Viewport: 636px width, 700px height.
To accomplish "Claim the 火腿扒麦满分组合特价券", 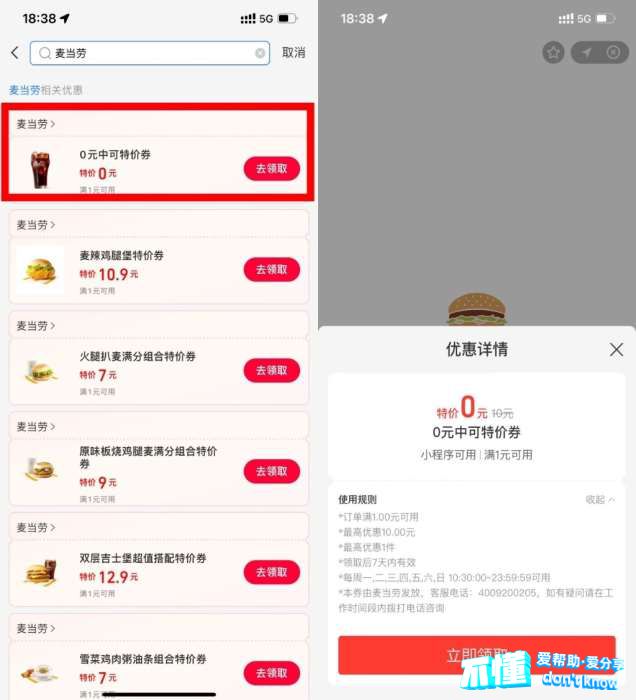I will tap(271, 370).
